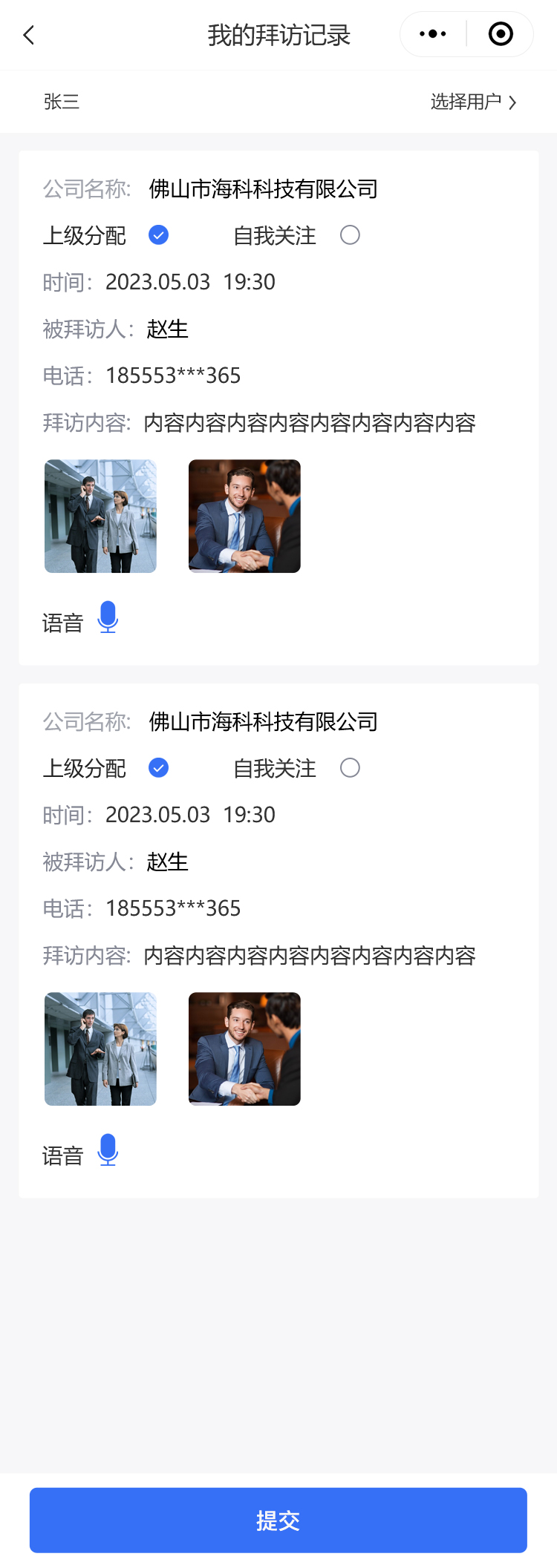Image resolution: width=557 pixels, height=1568 pixels.
Task: Open the walking photo in the second record
Action: 100,1049
